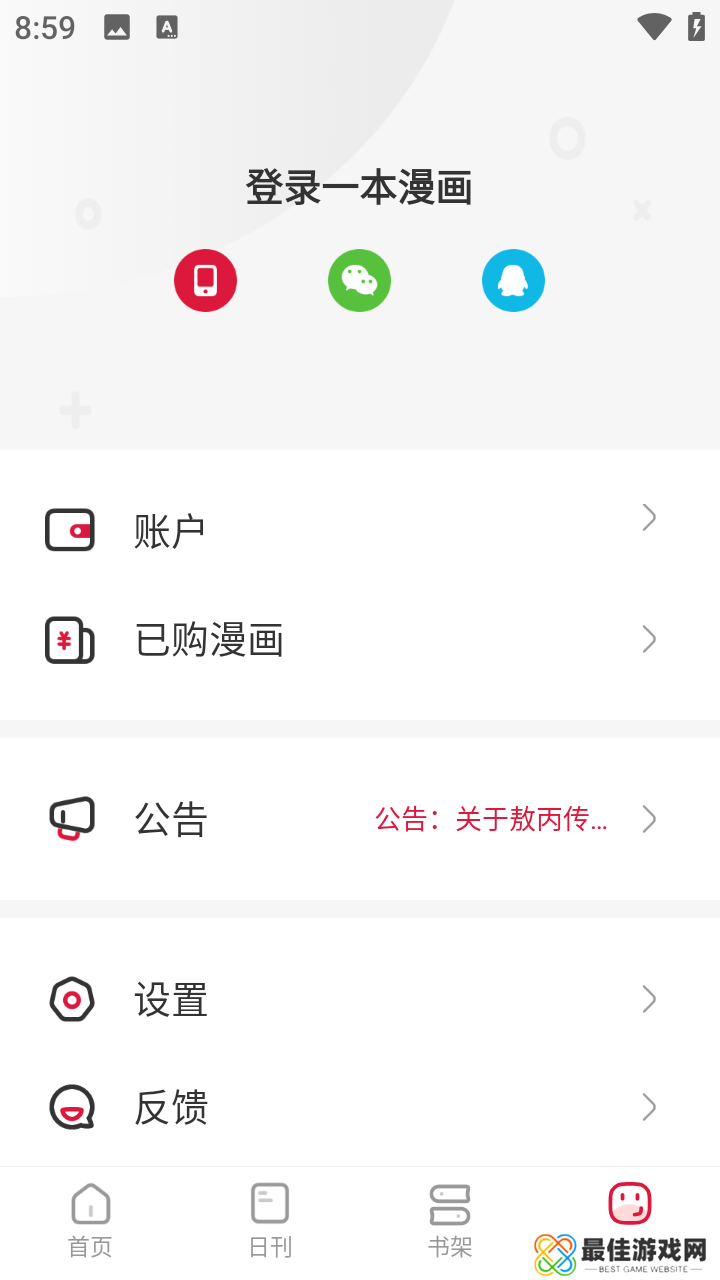The image size is (720, 1280).
Task: Open the 书架 bookshelf tab
Action: pos(450,1218)
